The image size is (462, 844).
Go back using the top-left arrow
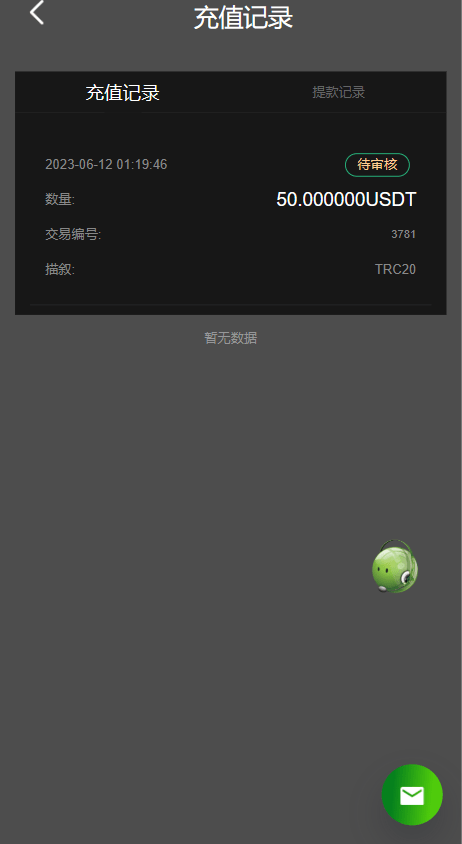[37, 13]
